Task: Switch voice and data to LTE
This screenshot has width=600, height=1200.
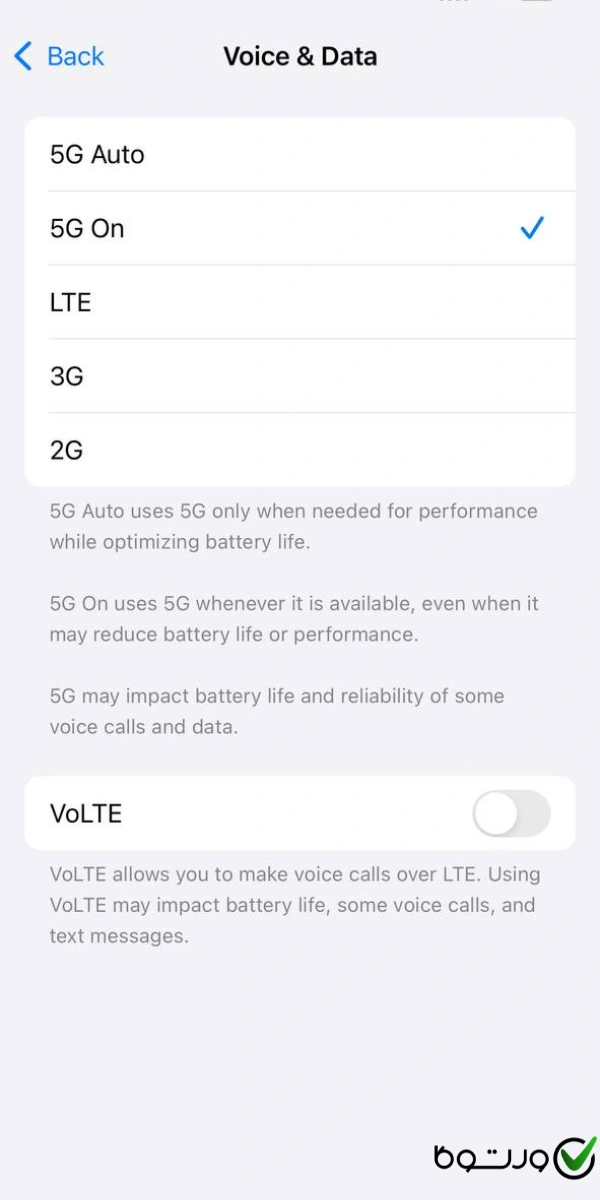Action: point(299,302)
